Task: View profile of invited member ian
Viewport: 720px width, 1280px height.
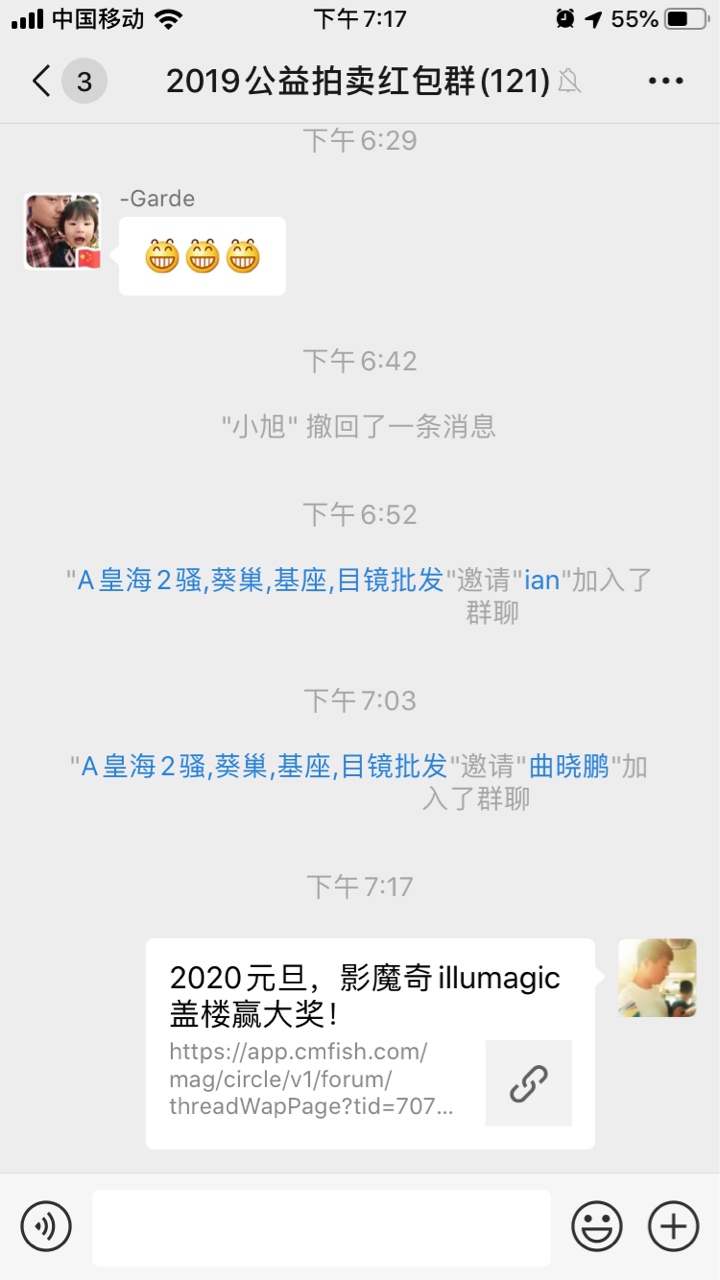Action: pos(542,580)
